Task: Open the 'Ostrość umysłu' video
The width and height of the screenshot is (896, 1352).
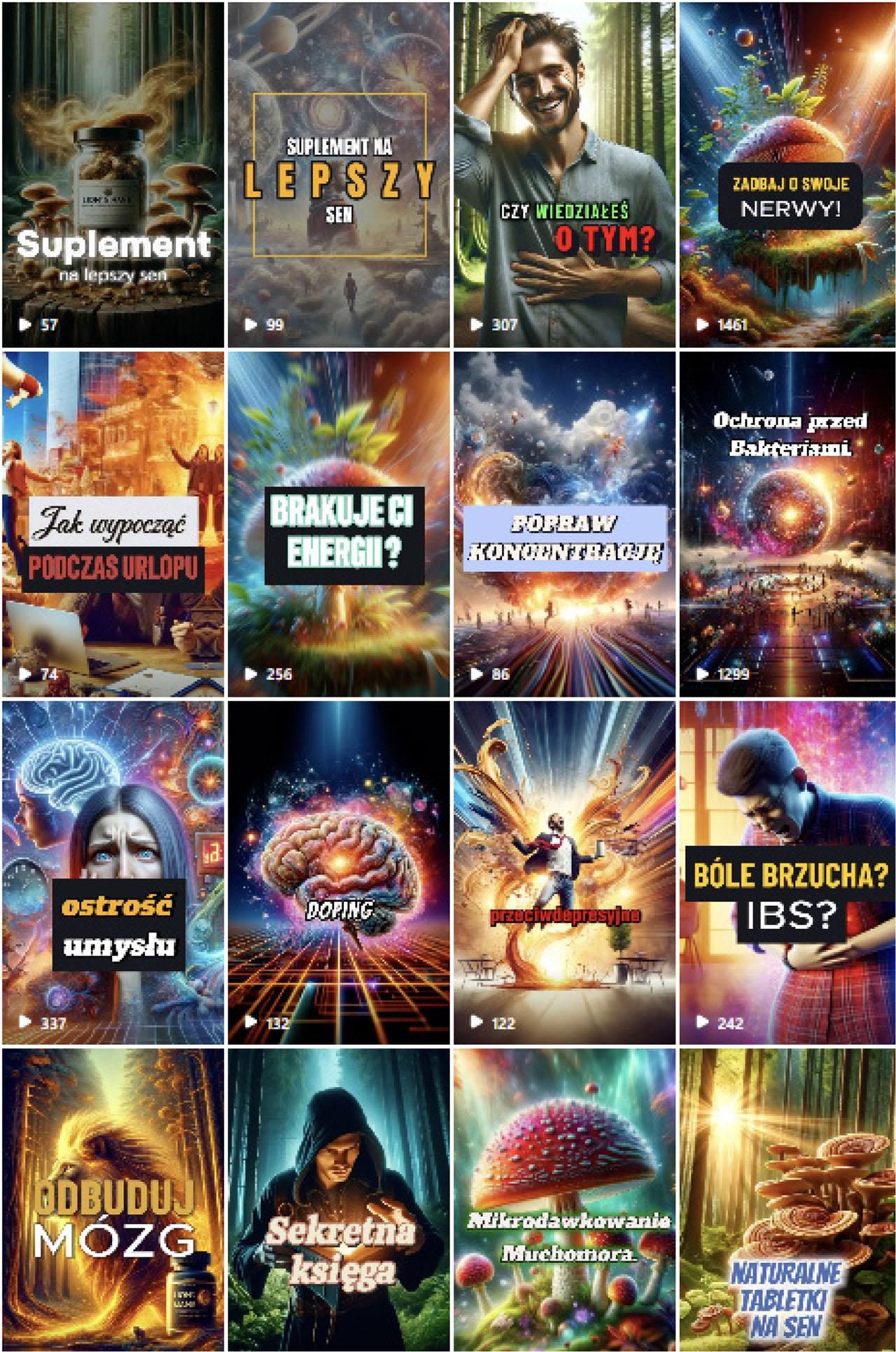Action: (x=113, y=872)
